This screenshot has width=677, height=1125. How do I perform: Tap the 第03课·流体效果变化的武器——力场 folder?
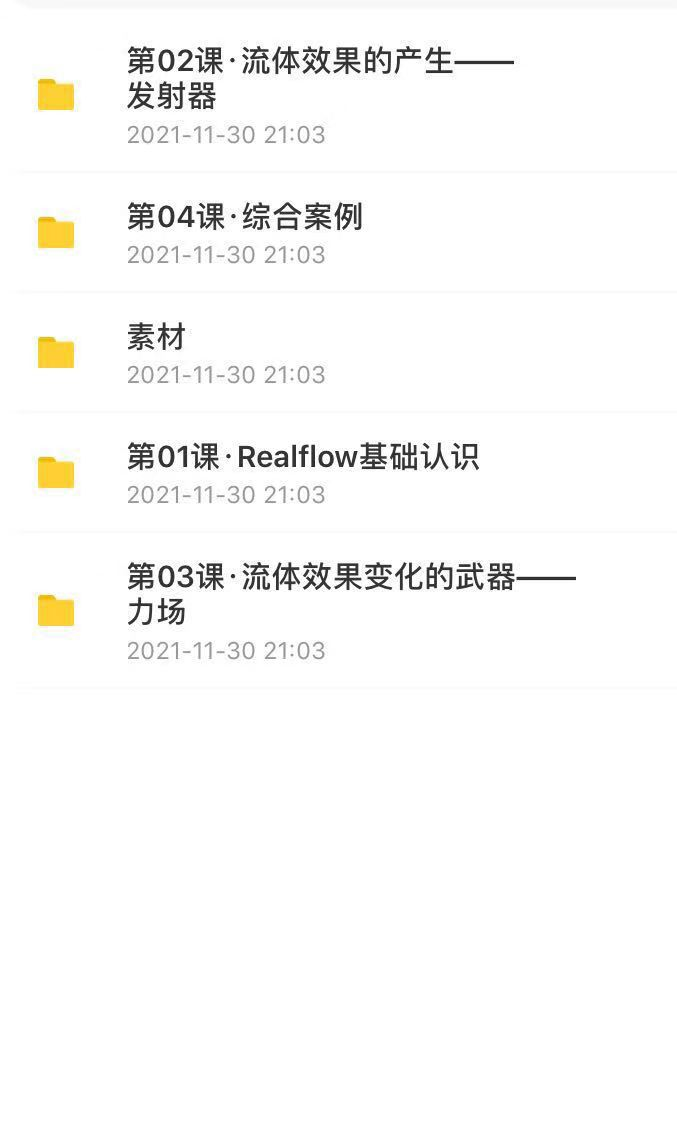coord(350,594)
